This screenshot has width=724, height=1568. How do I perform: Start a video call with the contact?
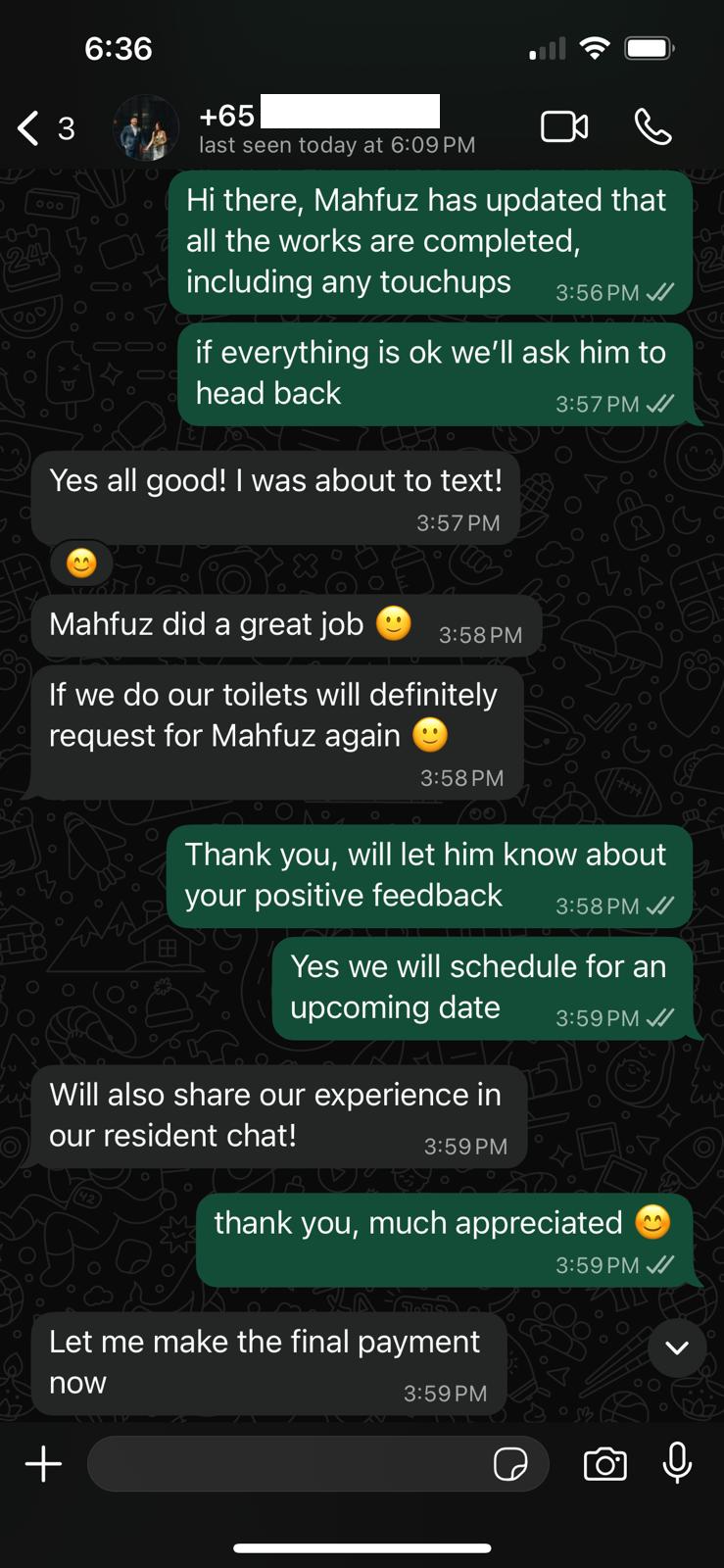coord(563,127)
